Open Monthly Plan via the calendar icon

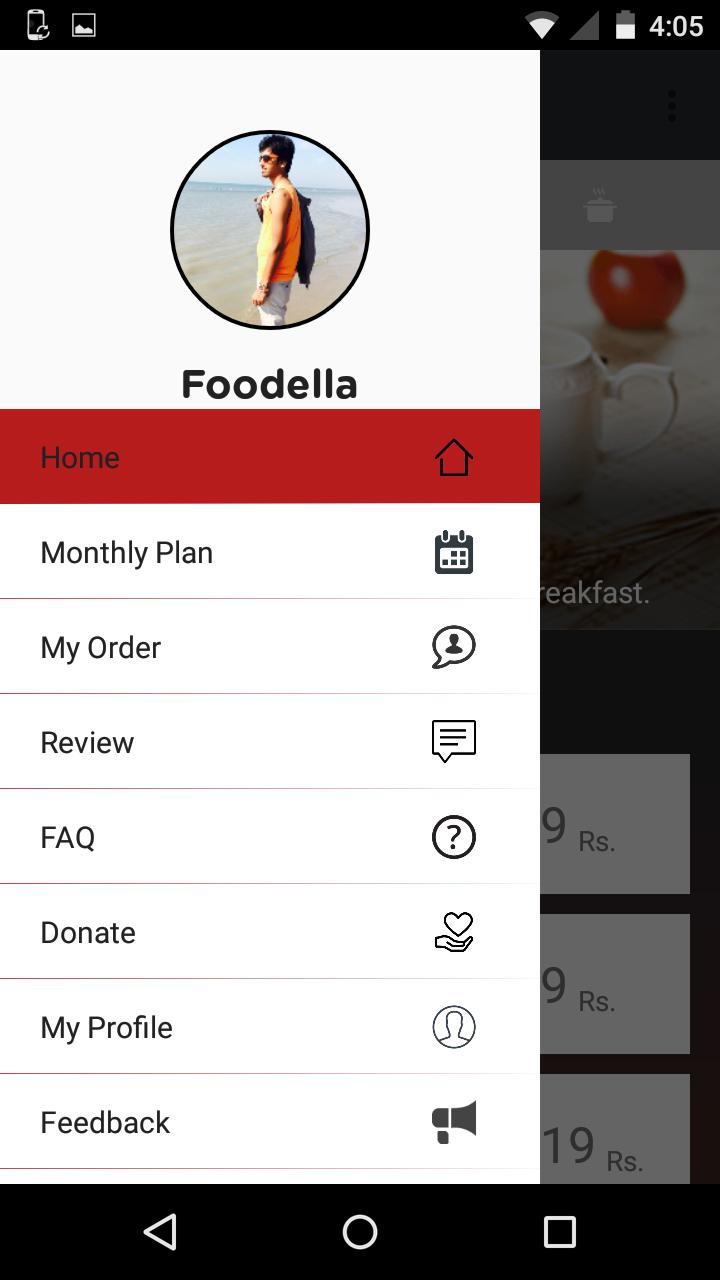pyautogui.click(x=455, y=552)
